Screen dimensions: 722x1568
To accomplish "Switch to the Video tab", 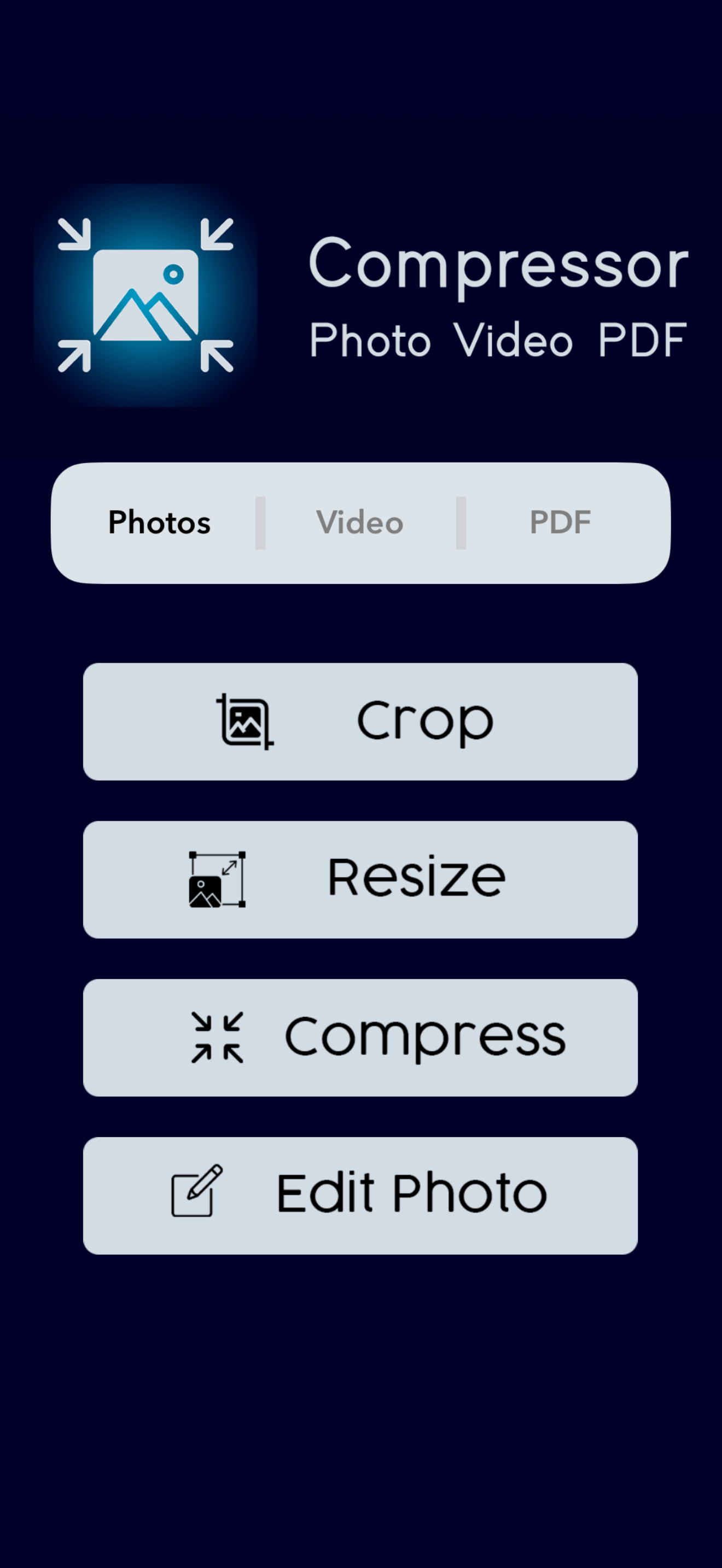I will (361, 522).
